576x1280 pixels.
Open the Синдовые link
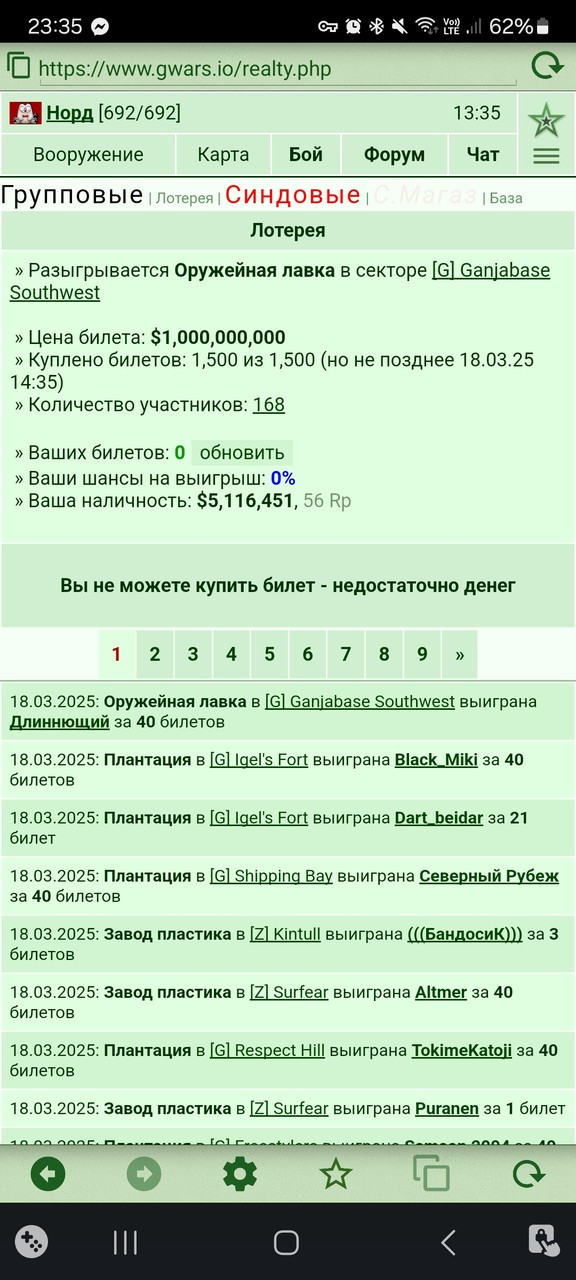click(x=293, y=195)
